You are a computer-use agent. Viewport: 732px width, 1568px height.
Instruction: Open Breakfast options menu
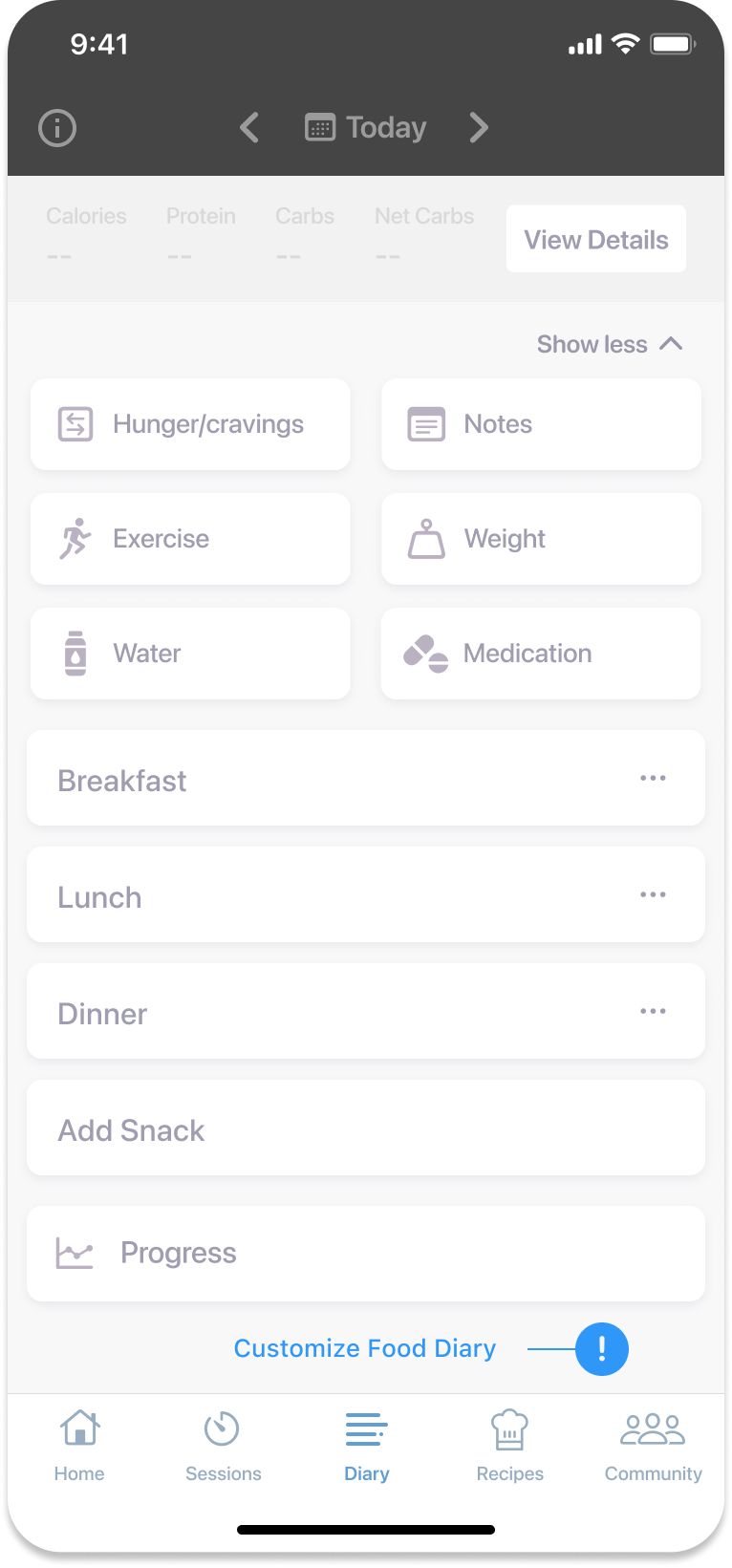point(653,779)
